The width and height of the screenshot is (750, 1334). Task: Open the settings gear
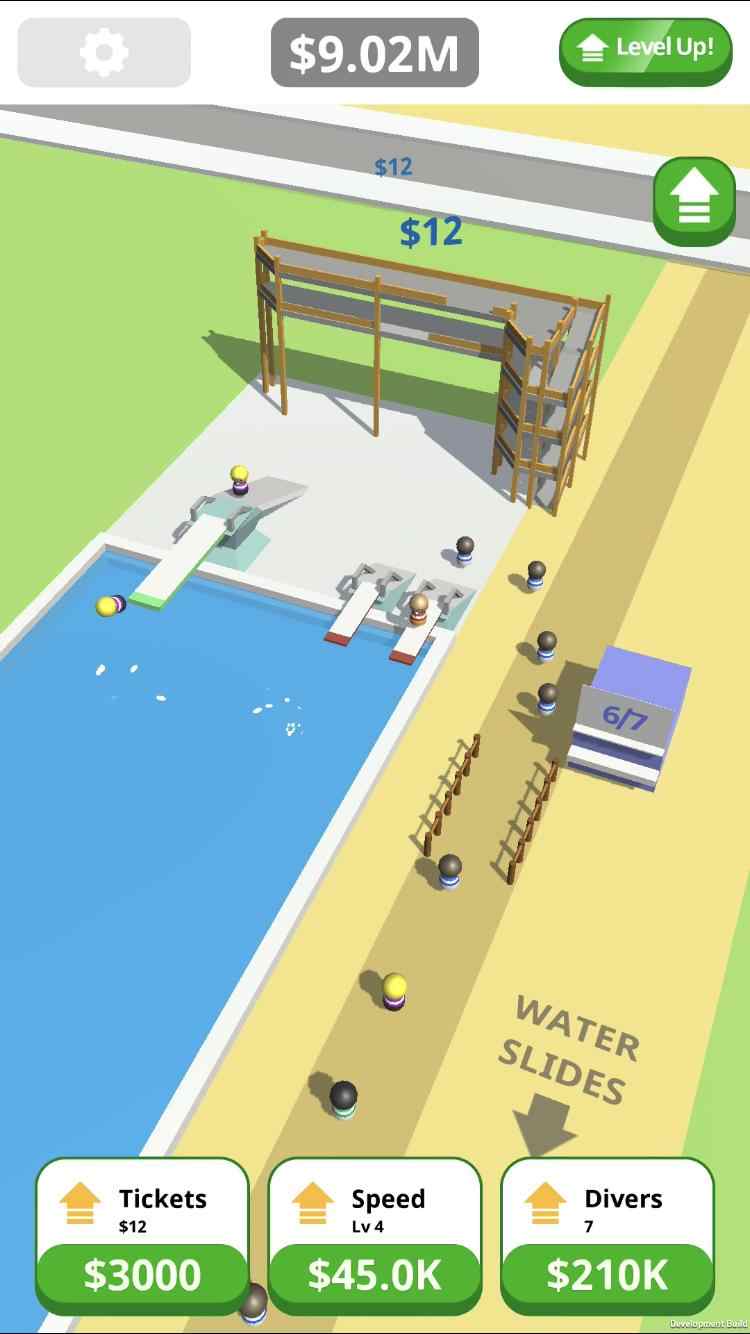pos(104,52)
